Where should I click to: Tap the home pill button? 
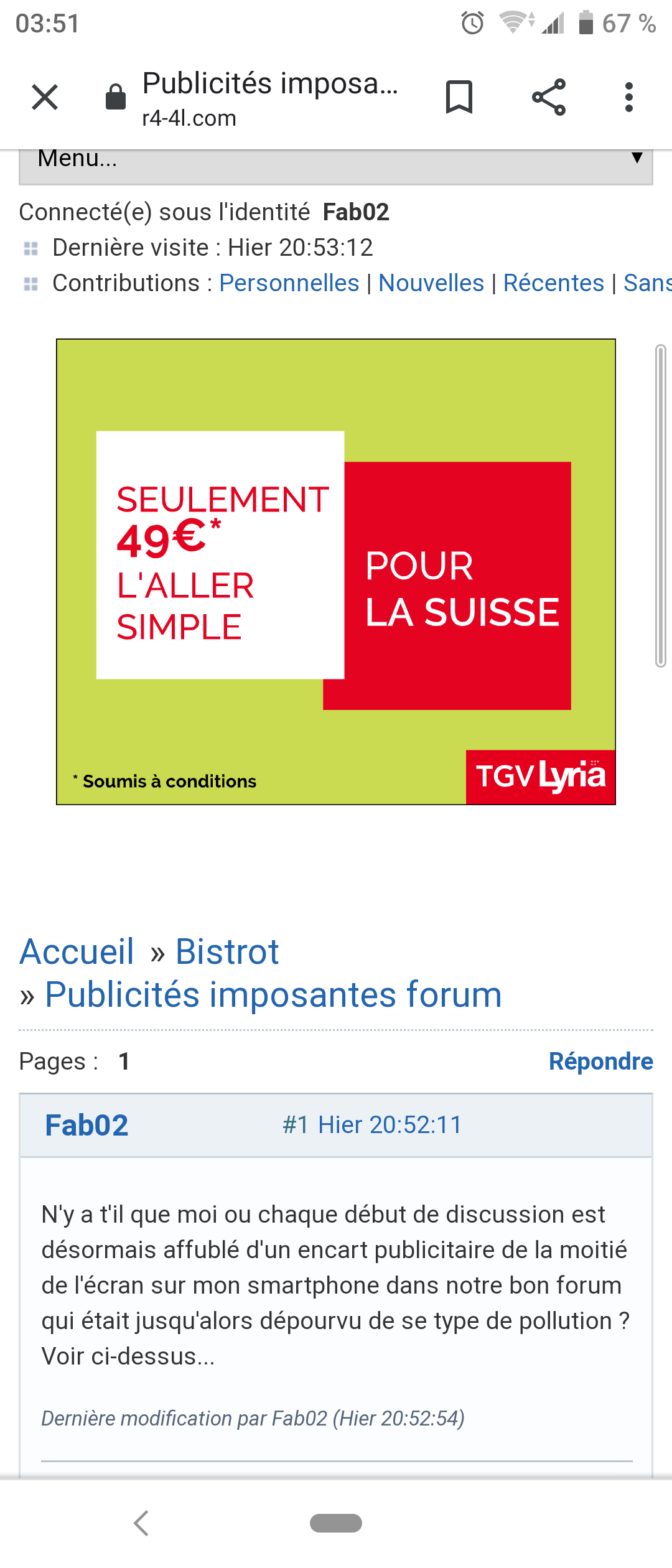pos(336,1523)
